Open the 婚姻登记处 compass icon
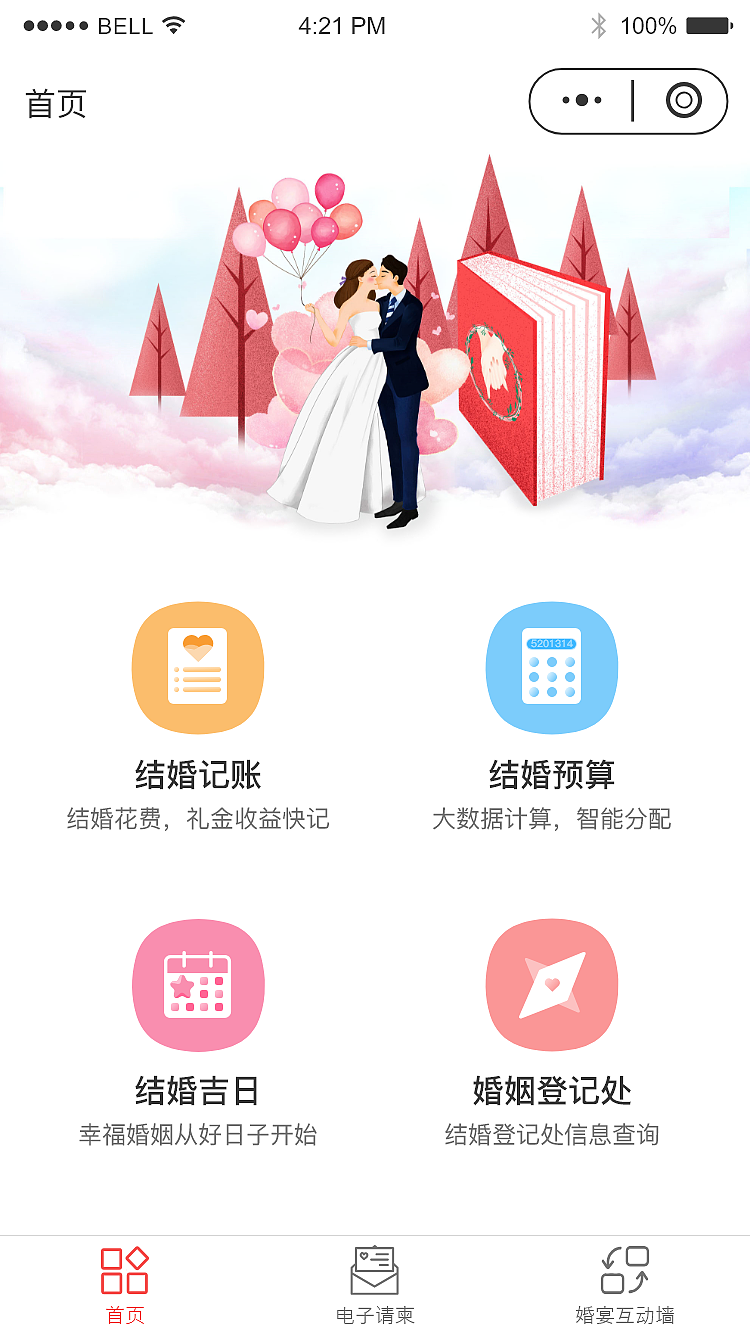The image size is (750, 1334). pos(551,985)
